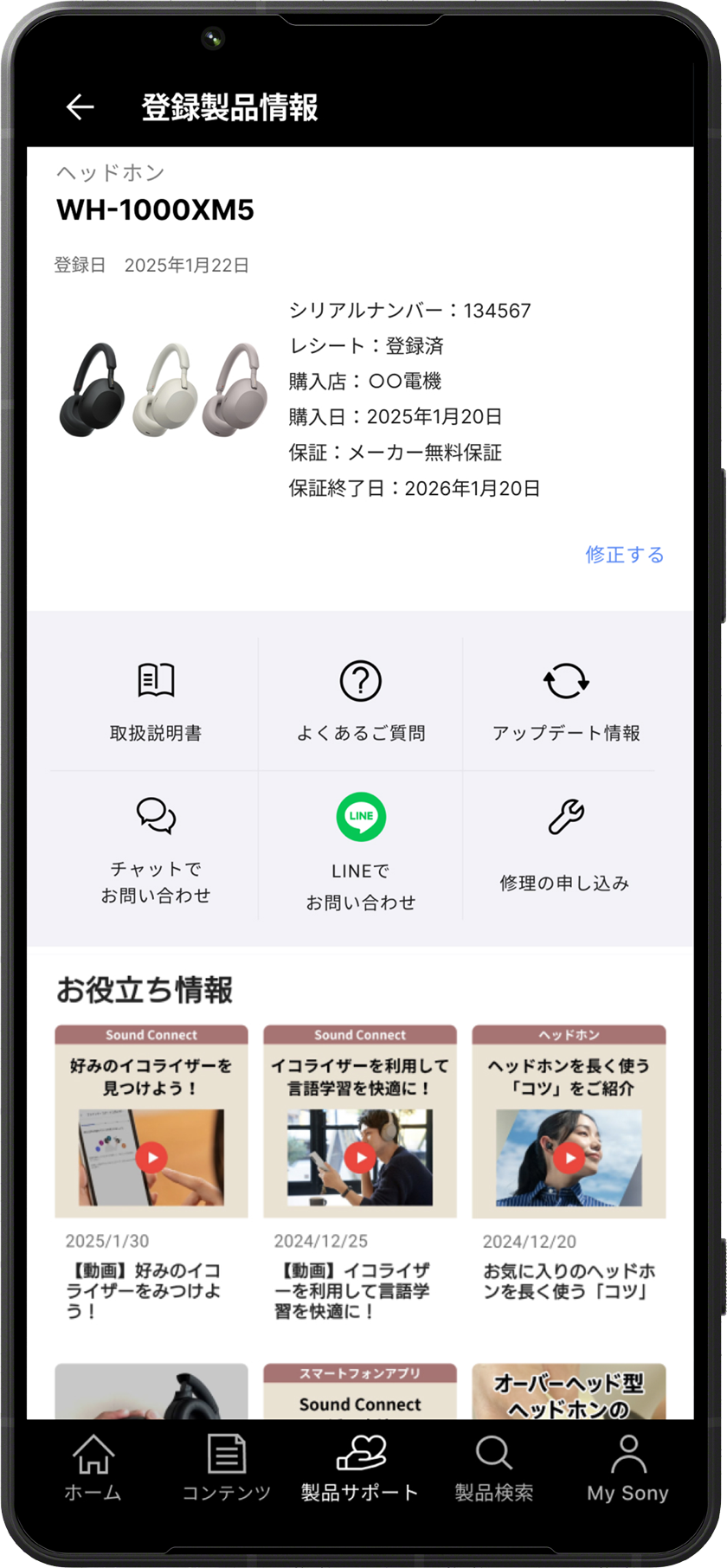
Task: Switch to the ホーム tab
Action: [x=93, y=1468]
